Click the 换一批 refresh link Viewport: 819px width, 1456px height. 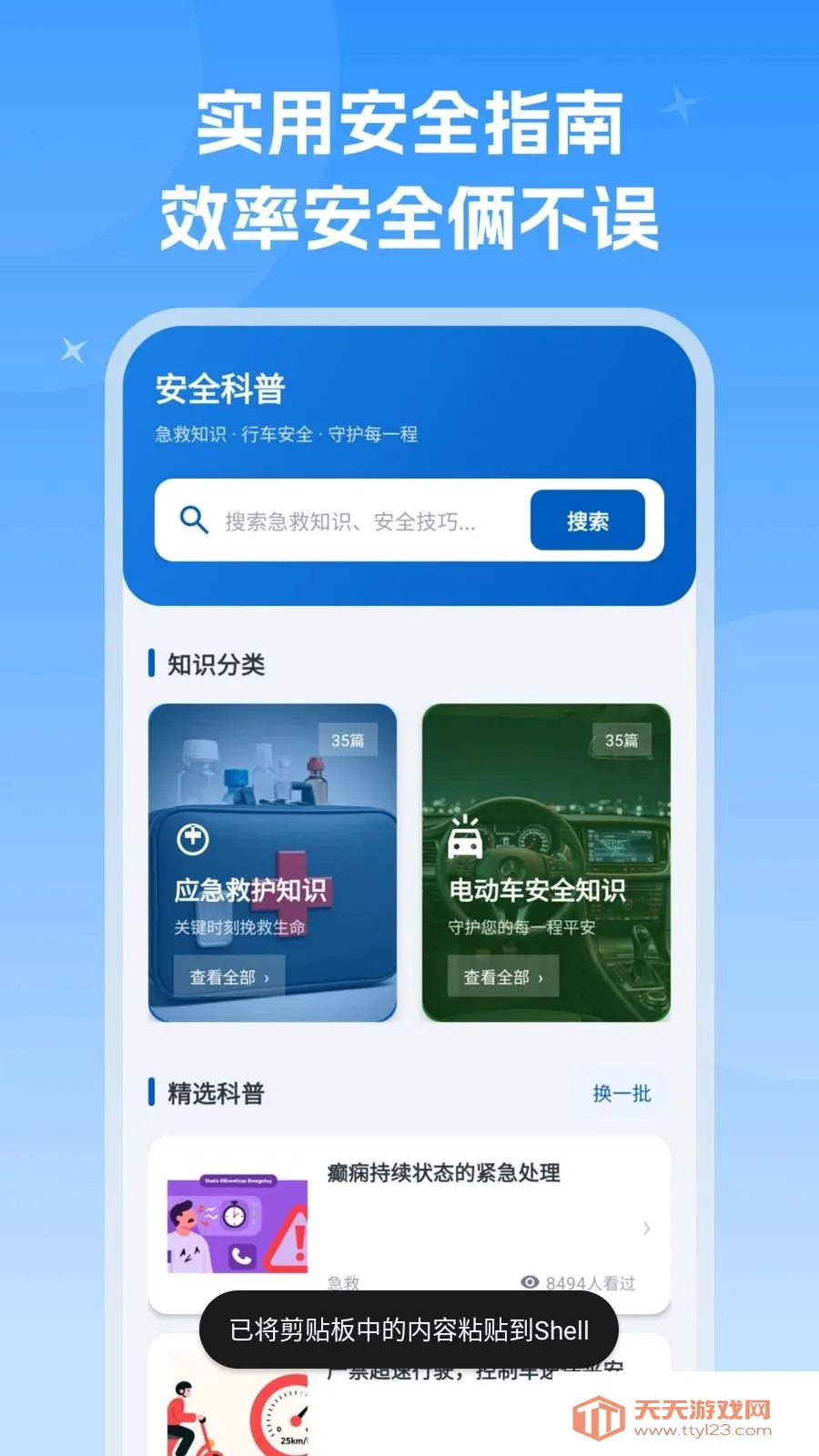pyautogui.click(x=621, y=1093)
